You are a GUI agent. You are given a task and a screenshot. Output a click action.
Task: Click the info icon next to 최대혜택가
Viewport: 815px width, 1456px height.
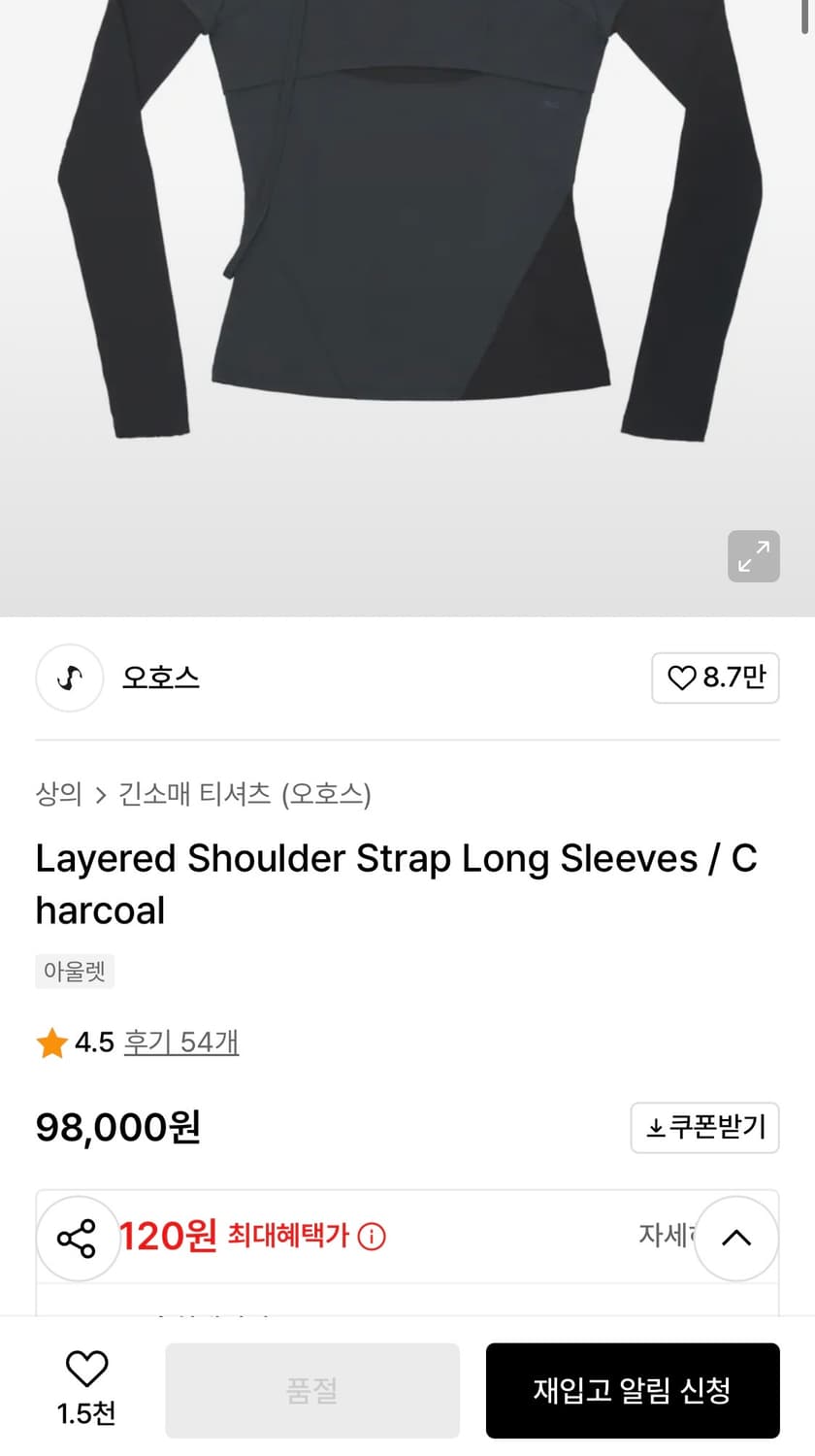click(x=372, y=1239)
